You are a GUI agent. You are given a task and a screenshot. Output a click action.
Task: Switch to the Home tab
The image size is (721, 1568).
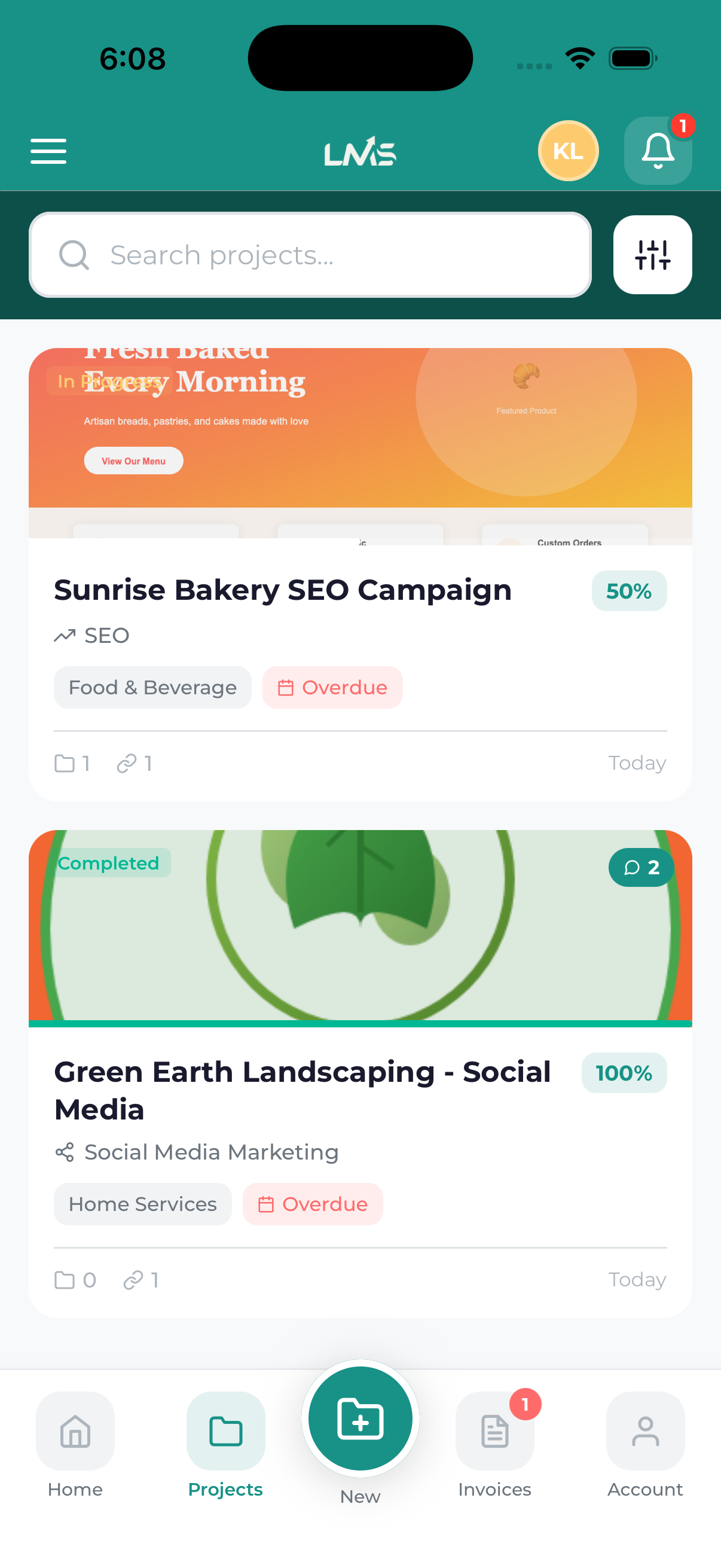[x=75, y=1432]
